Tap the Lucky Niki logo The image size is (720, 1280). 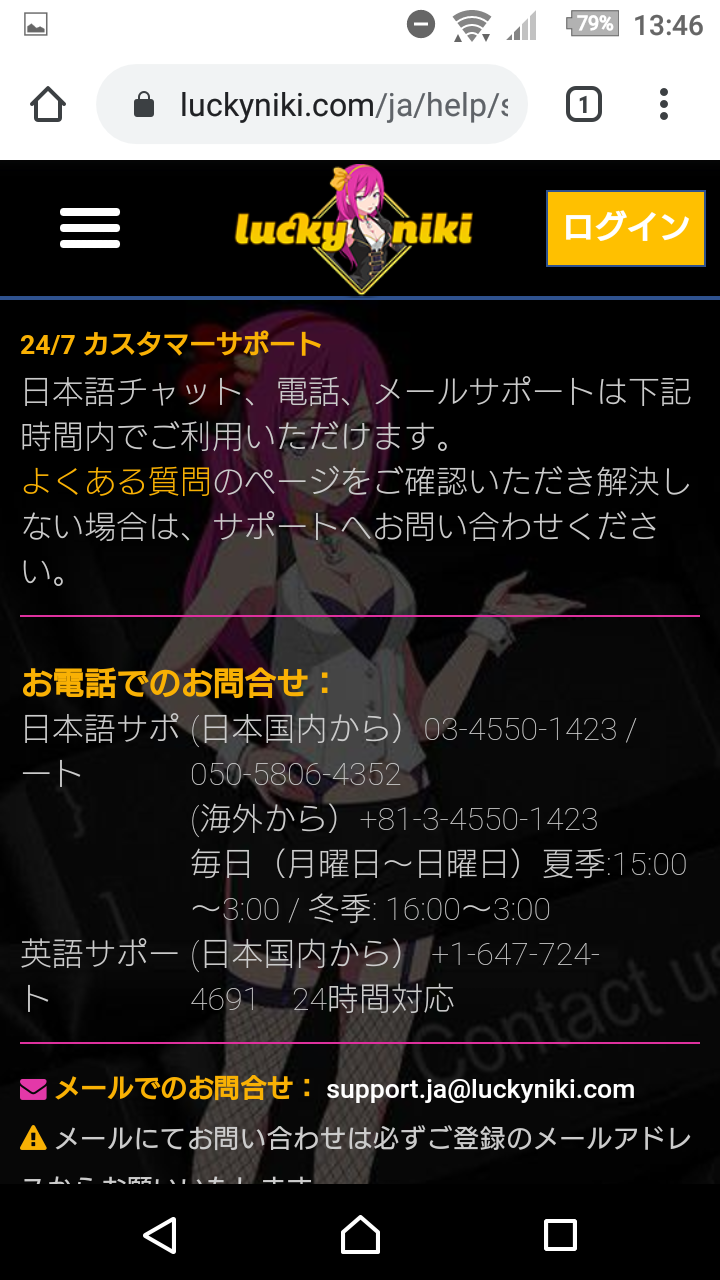click(355, 229)
